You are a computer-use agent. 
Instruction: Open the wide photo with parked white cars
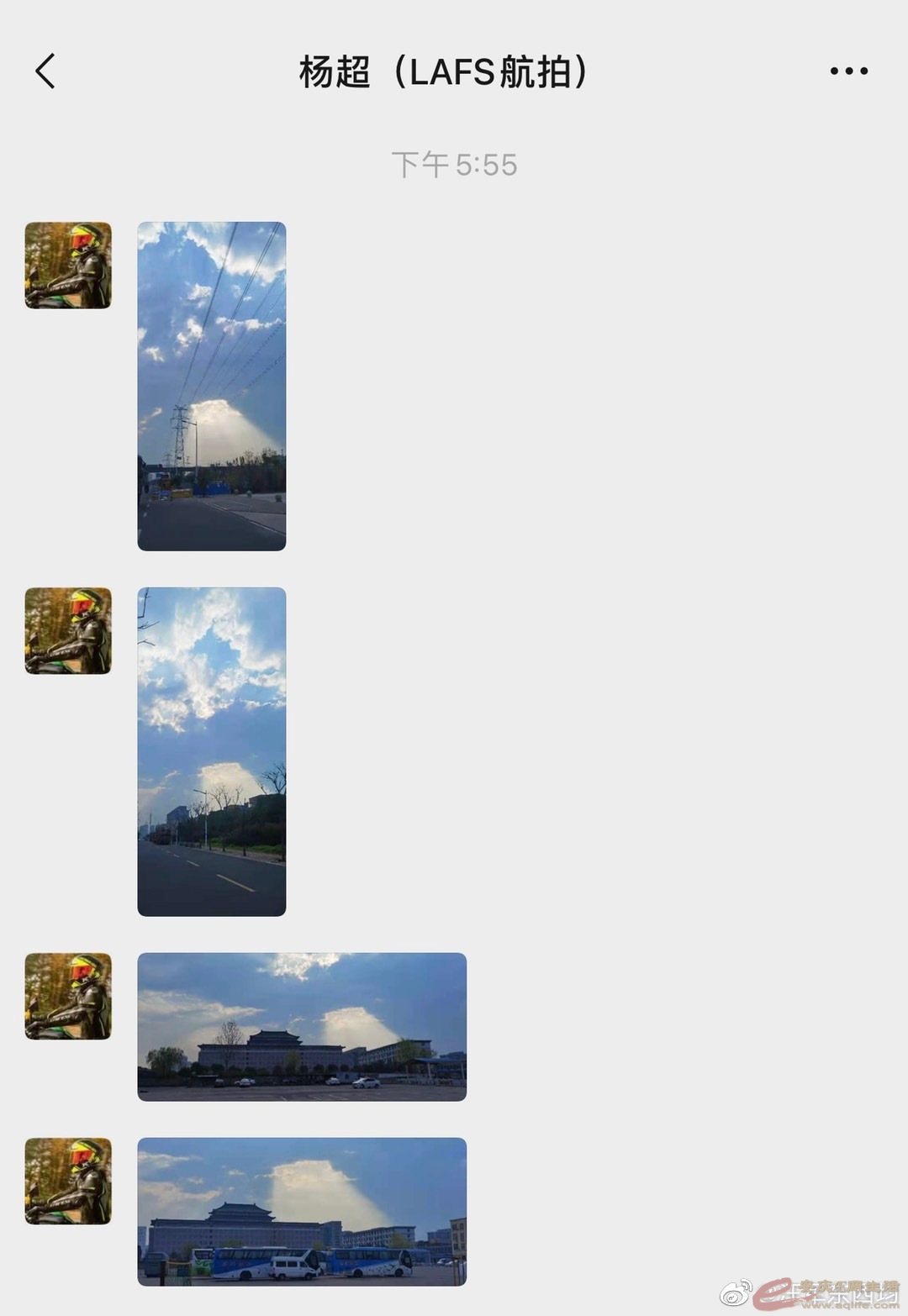pos(302,1026)
